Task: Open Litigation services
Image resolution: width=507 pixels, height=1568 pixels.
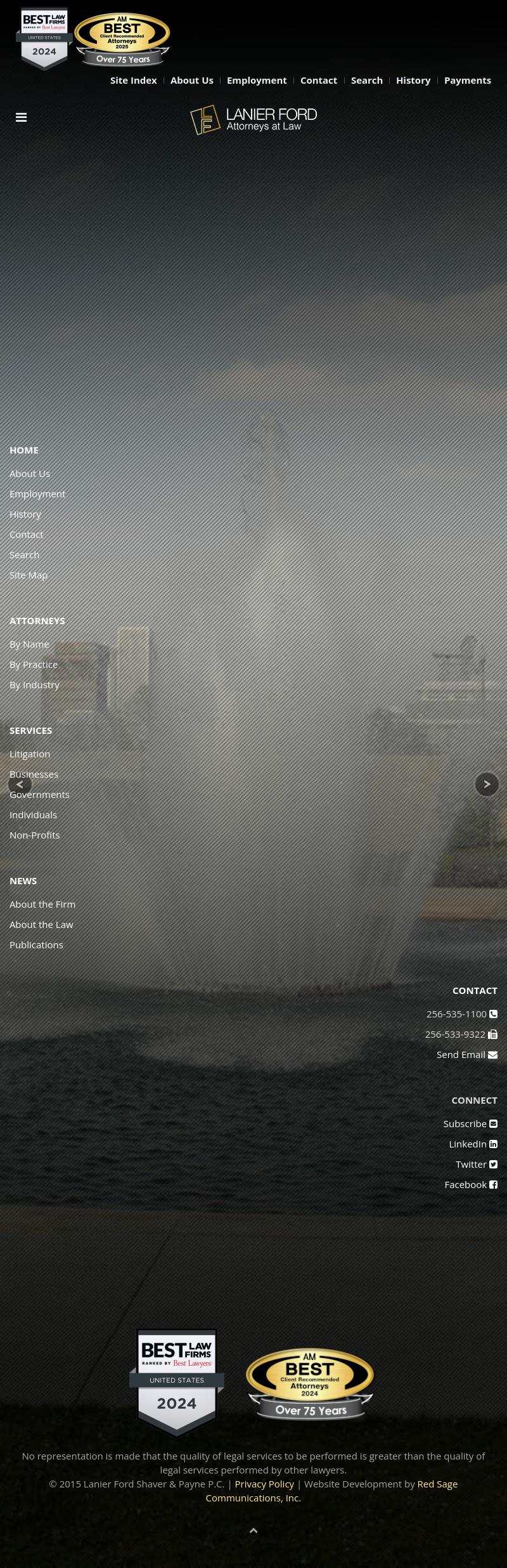Action: point(30,754)
